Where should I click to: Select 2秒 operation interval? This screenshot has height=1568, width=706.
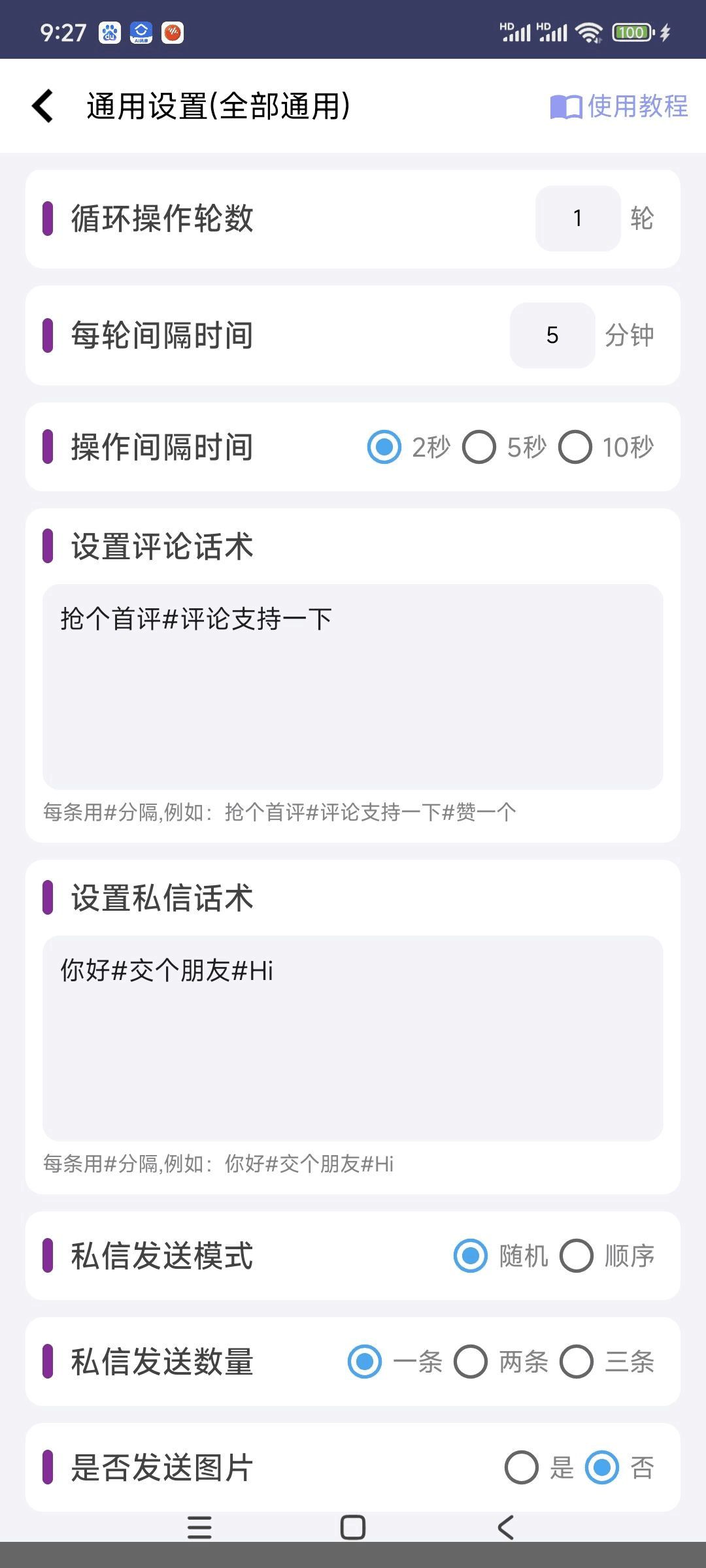coord(384,448)
